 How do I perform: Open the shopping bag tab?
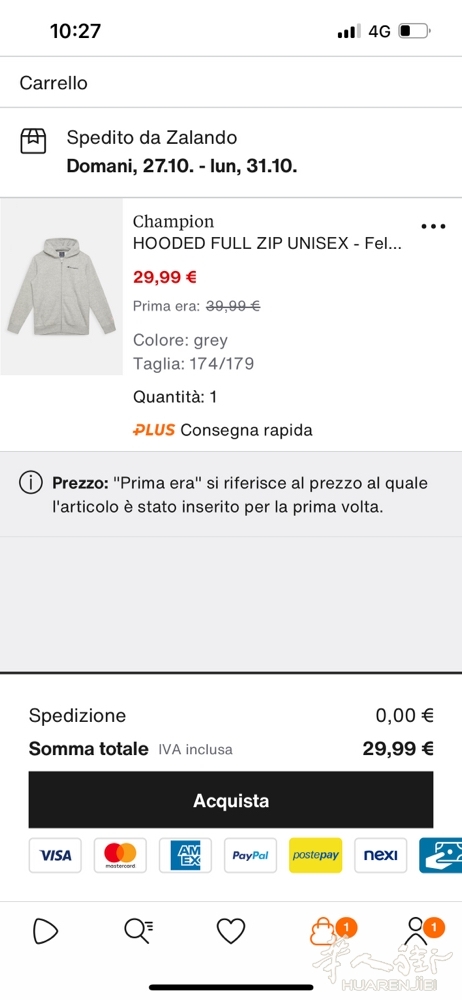pyautogui.click(x=325, y=931)
